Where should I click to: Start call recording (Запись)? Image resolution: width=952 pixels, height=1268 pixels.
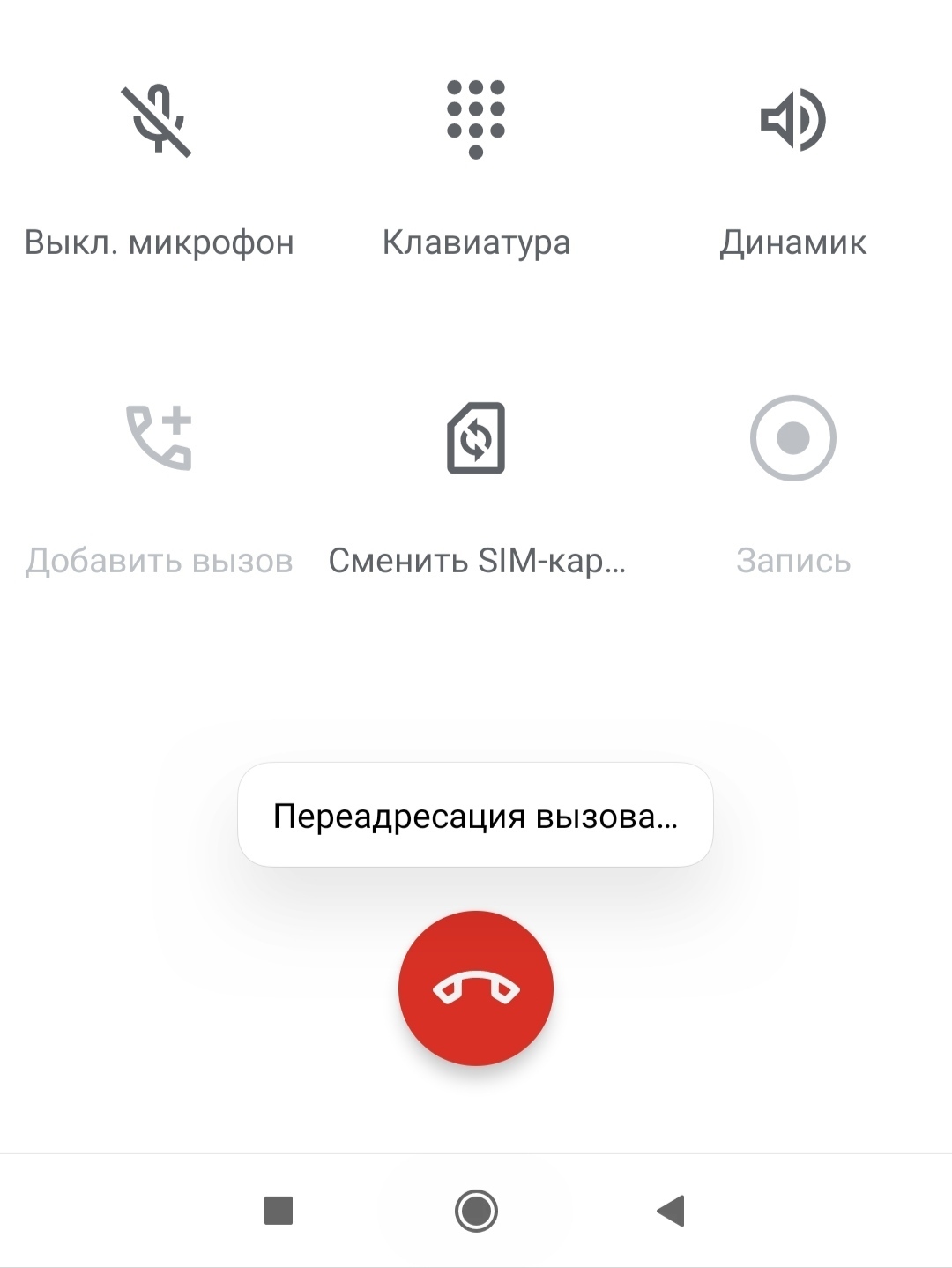click(792, 438)
